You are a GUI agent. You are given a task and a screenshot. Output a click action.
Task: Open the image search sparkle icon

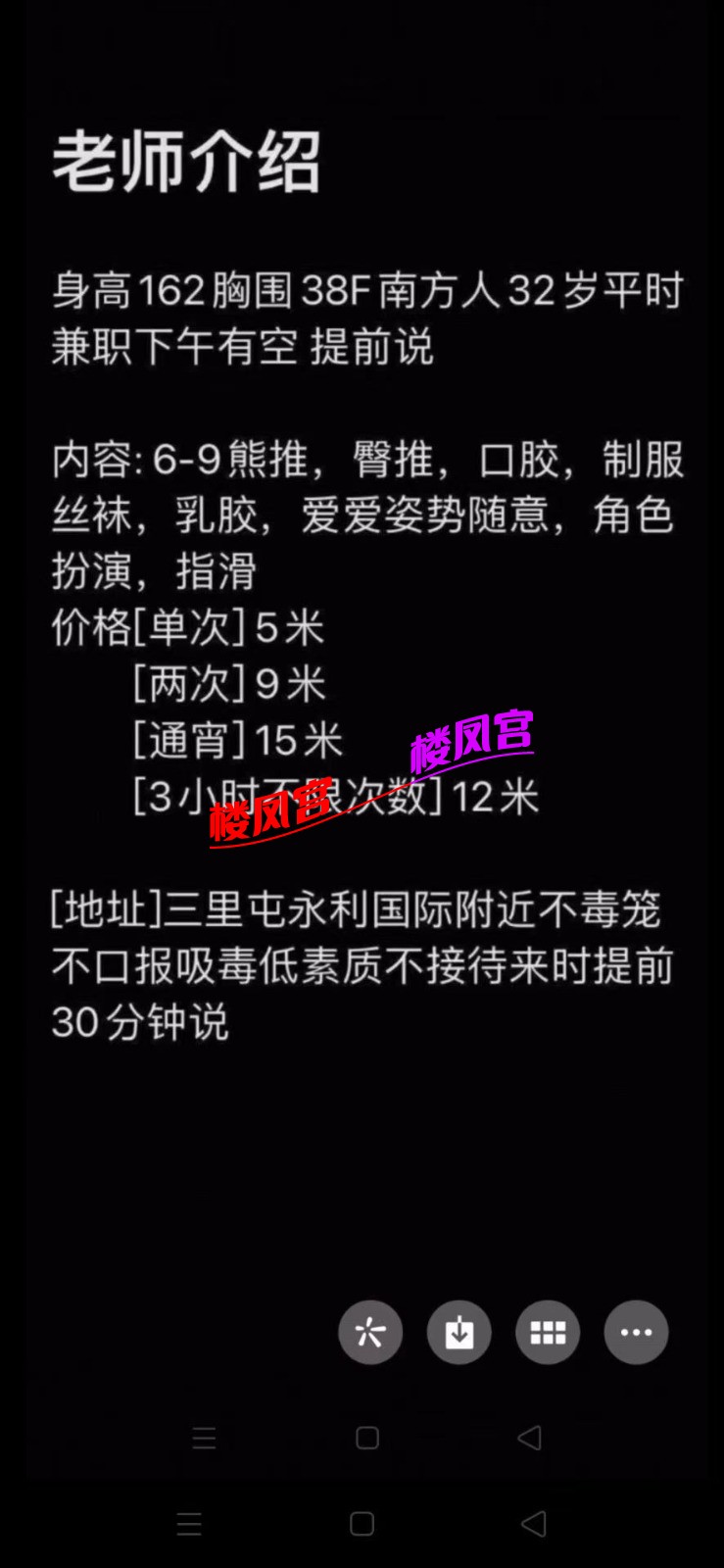click(370, 1332)
